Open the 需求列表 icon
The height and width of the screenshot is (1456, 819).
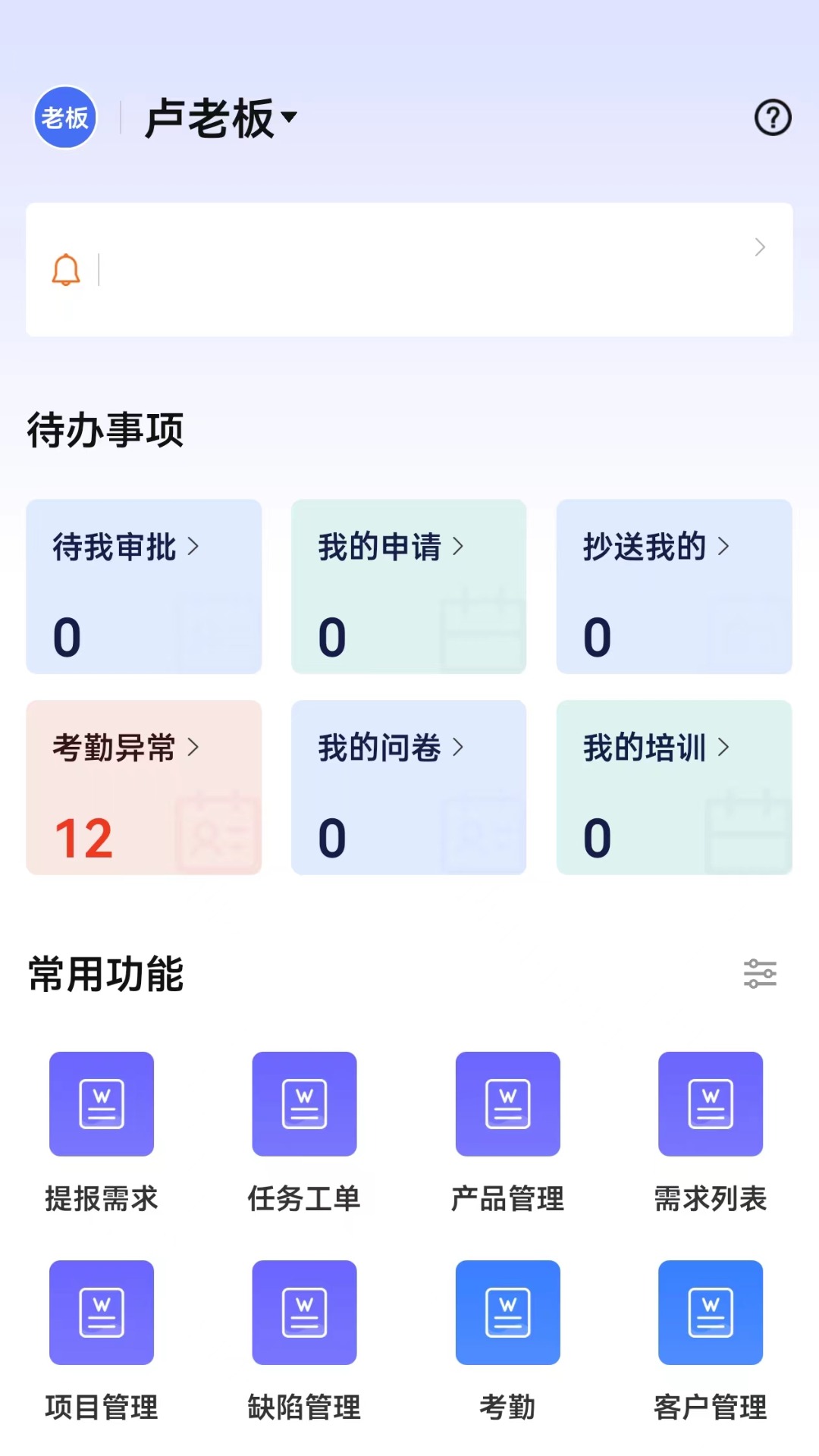click(x=711, y=1104)
